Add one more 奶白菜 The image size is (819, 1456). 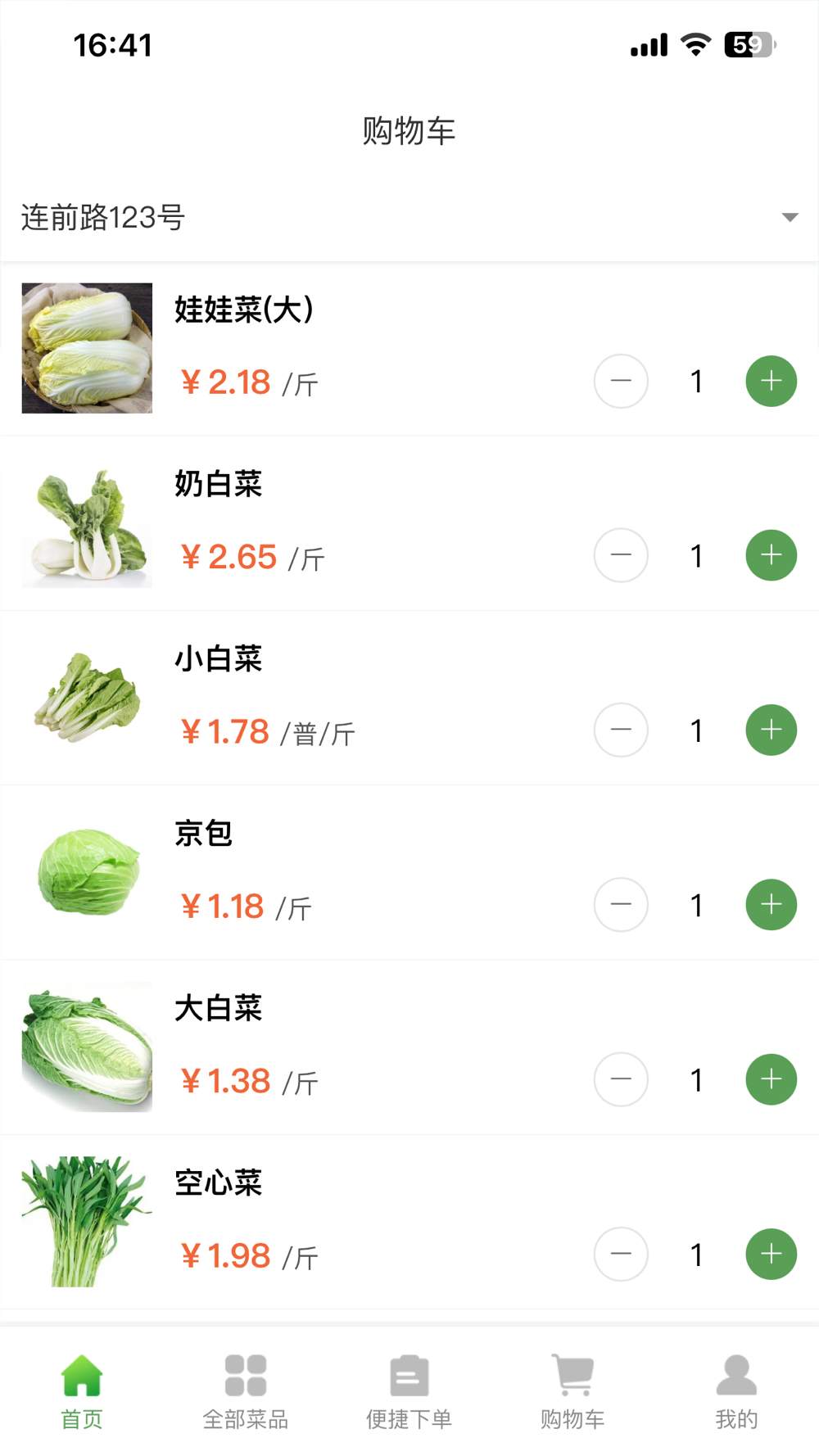(771, 555)
